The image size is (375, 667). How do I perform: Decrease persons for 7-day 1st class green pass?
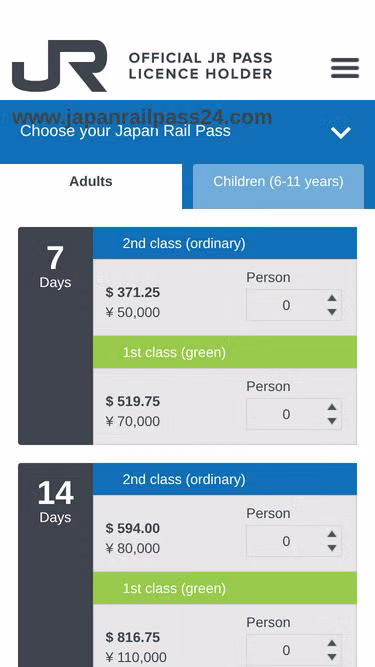point(332,421)
